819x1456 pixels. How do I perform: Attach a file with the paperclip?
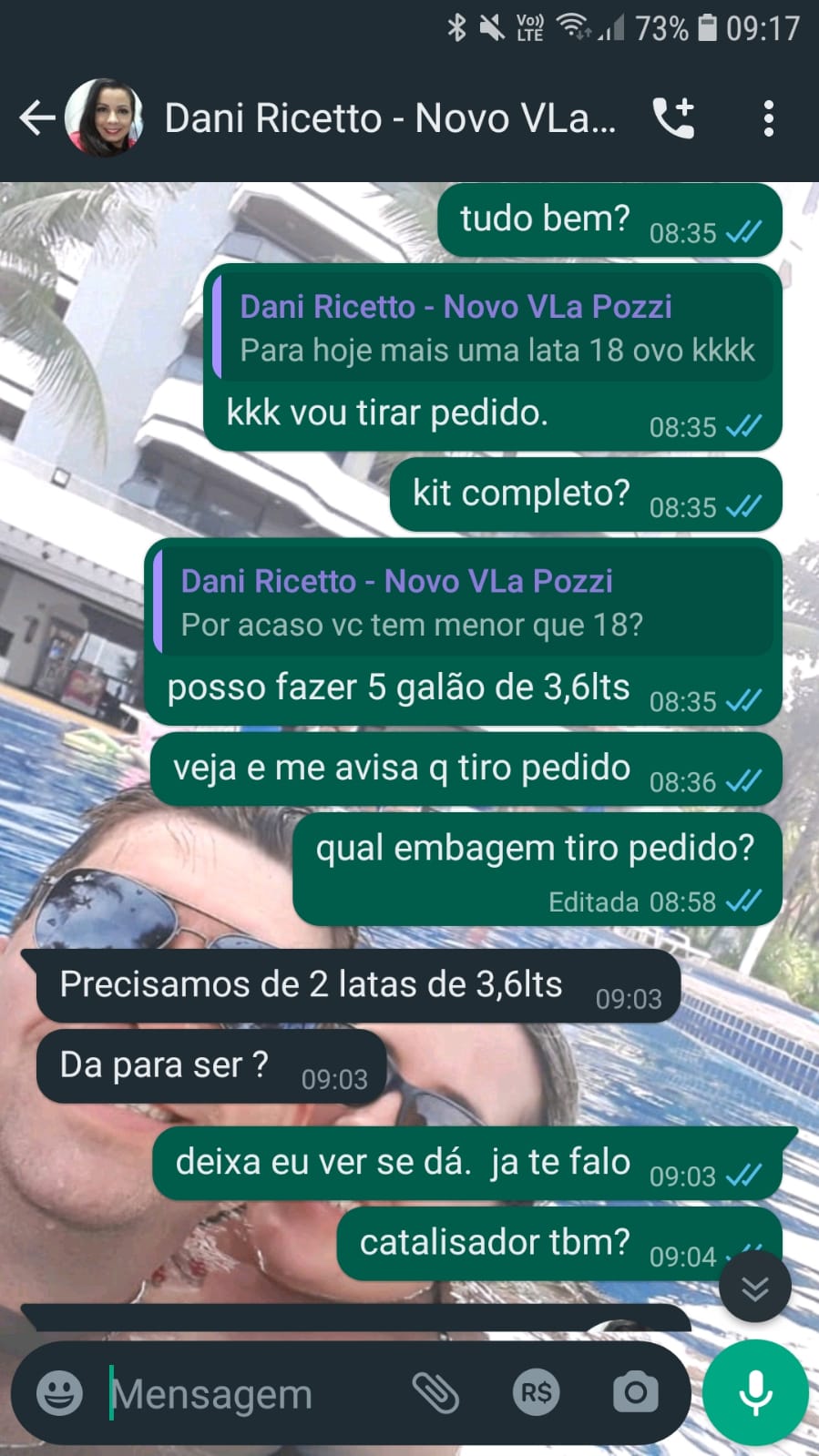click(435, 1393)
